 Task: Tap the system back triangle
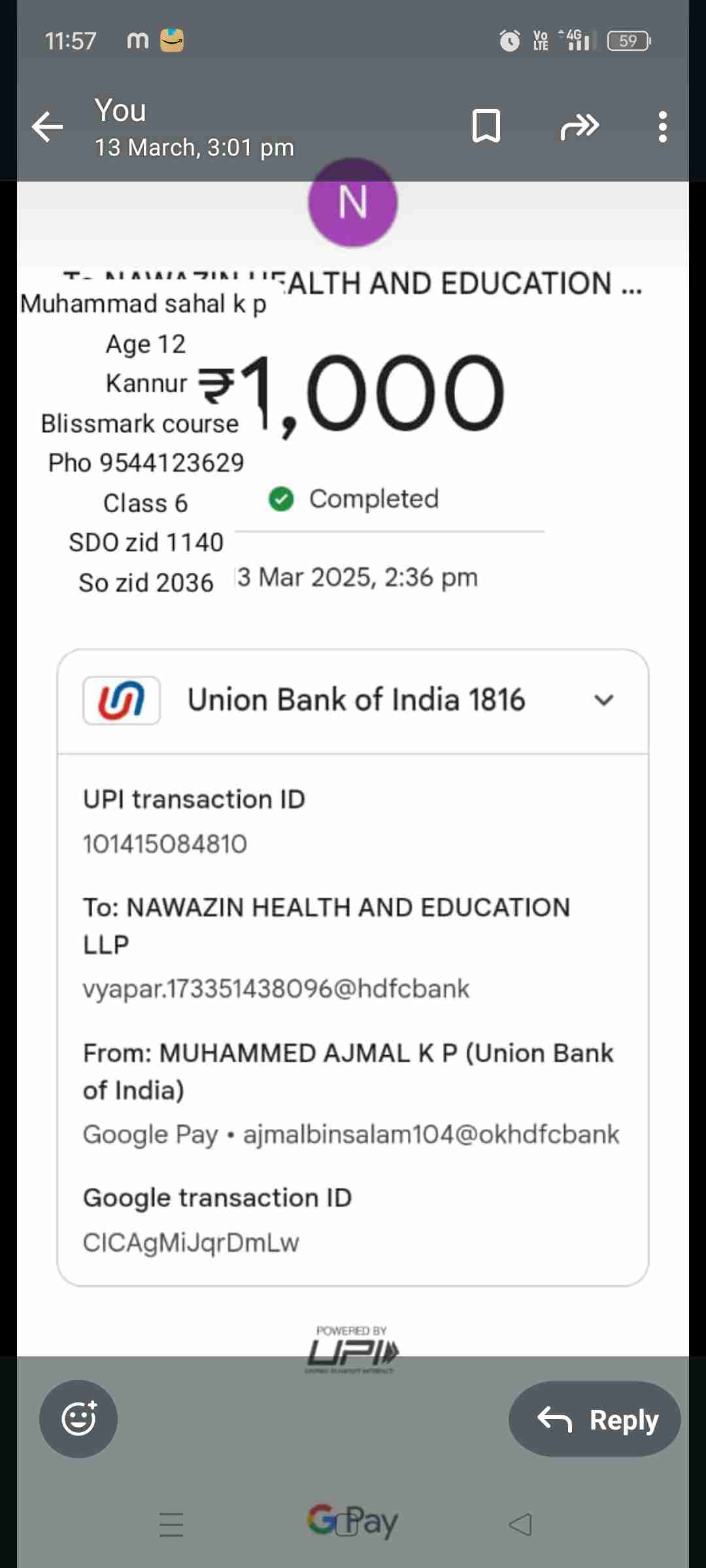tap(520, 1525)
